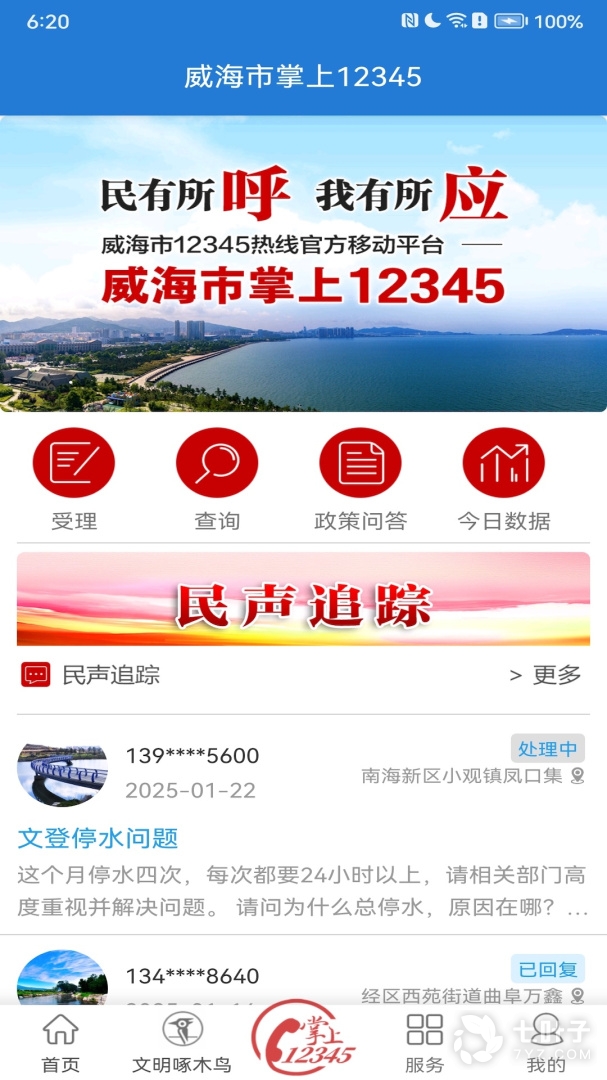The image size is (607, 1080).
Task: Open the post from 134****8640
Action: (192, 976)
